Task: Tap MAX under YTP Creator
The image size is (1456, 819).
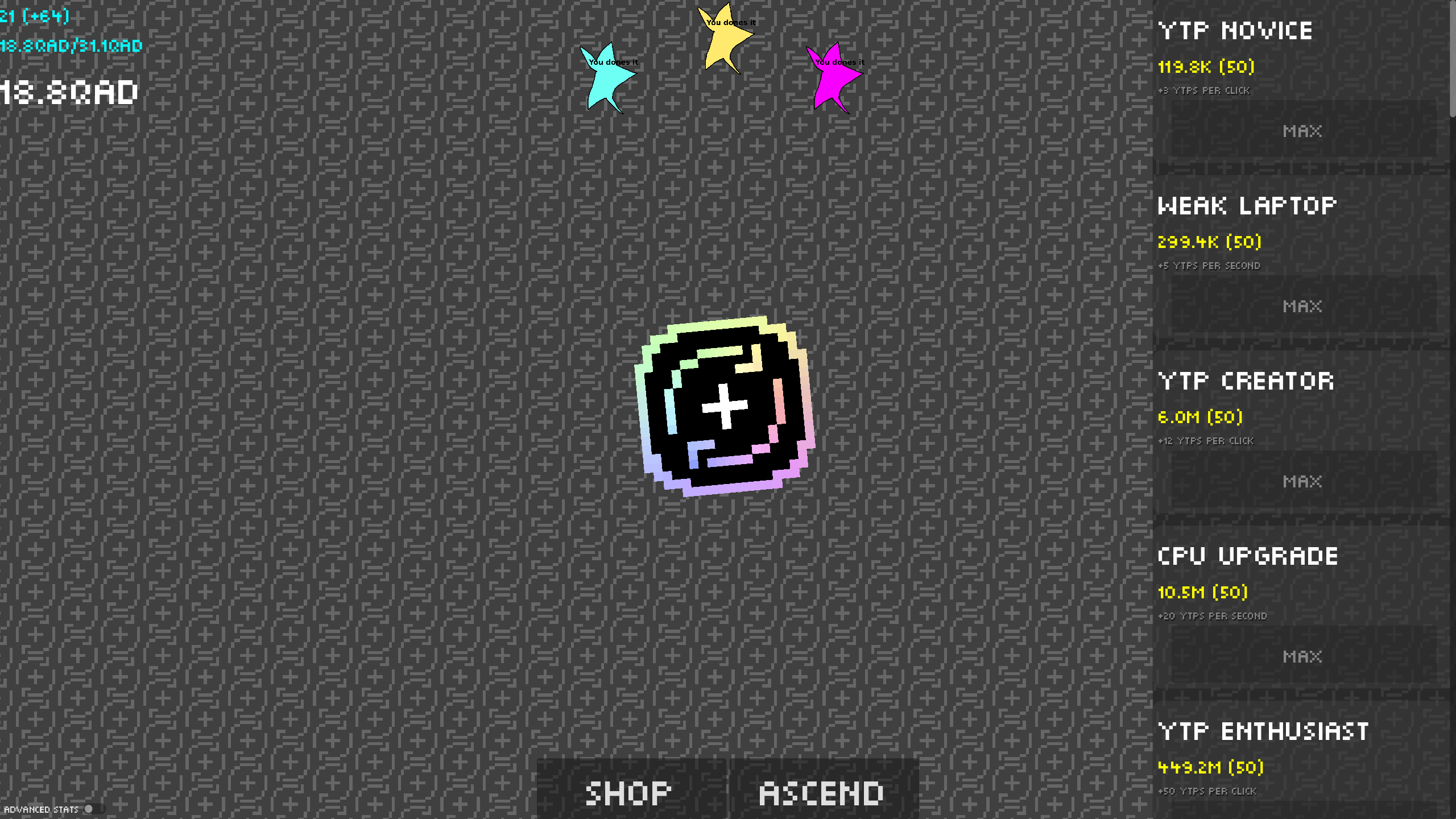Action: (x=1302, y=481)
